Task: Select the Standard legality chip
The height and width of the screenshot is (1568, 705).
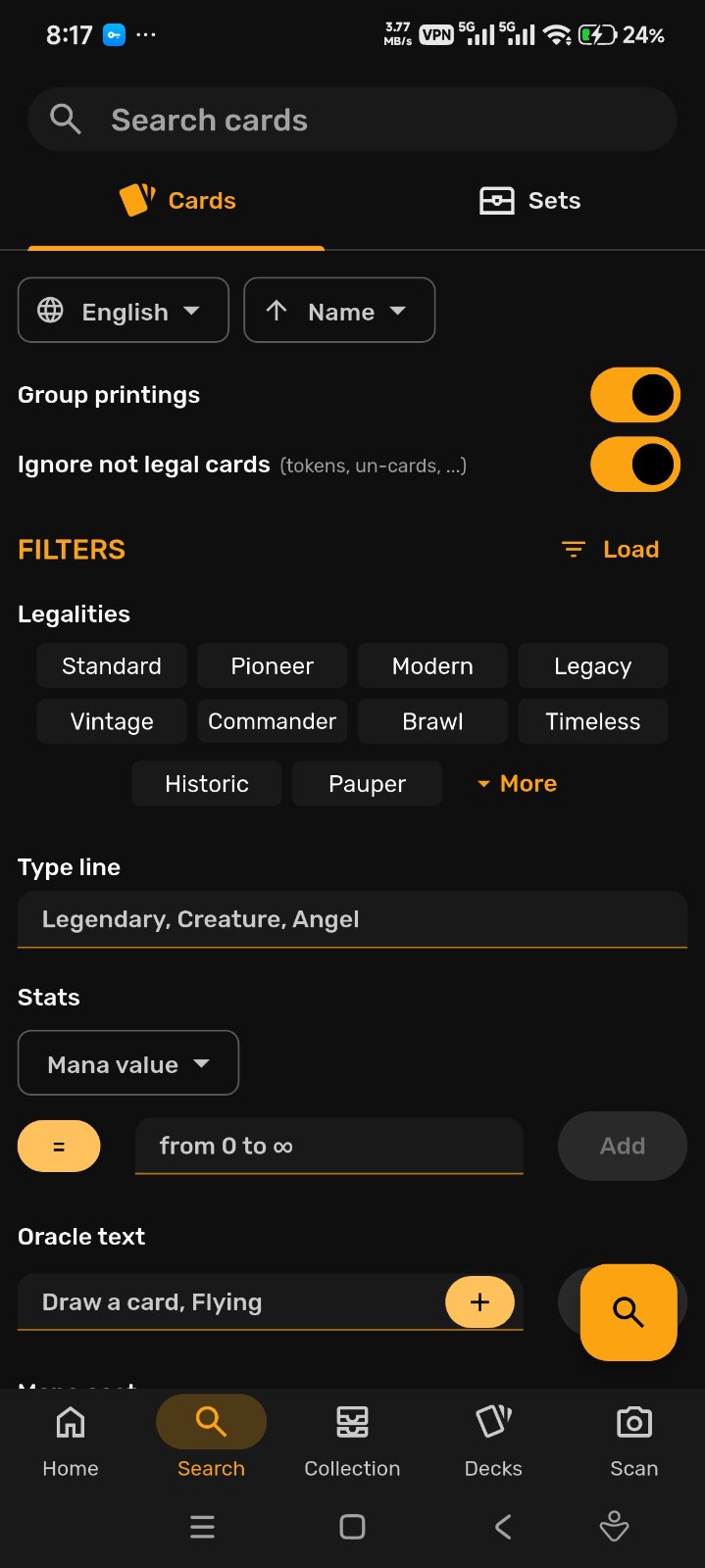Action: [x=112, y=666]
